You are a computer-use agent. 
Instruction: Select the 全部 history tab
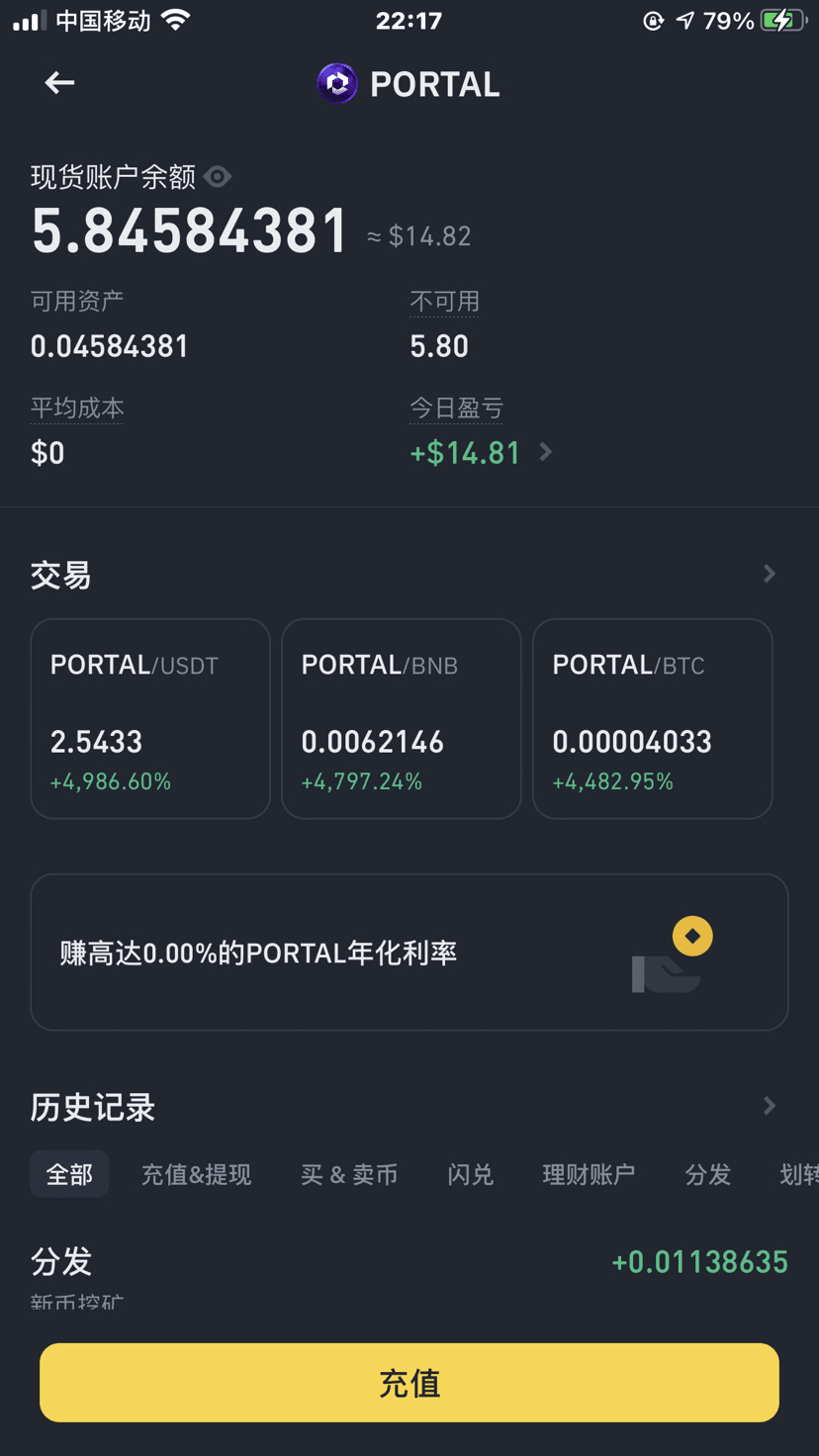[x=69, y=1174]
